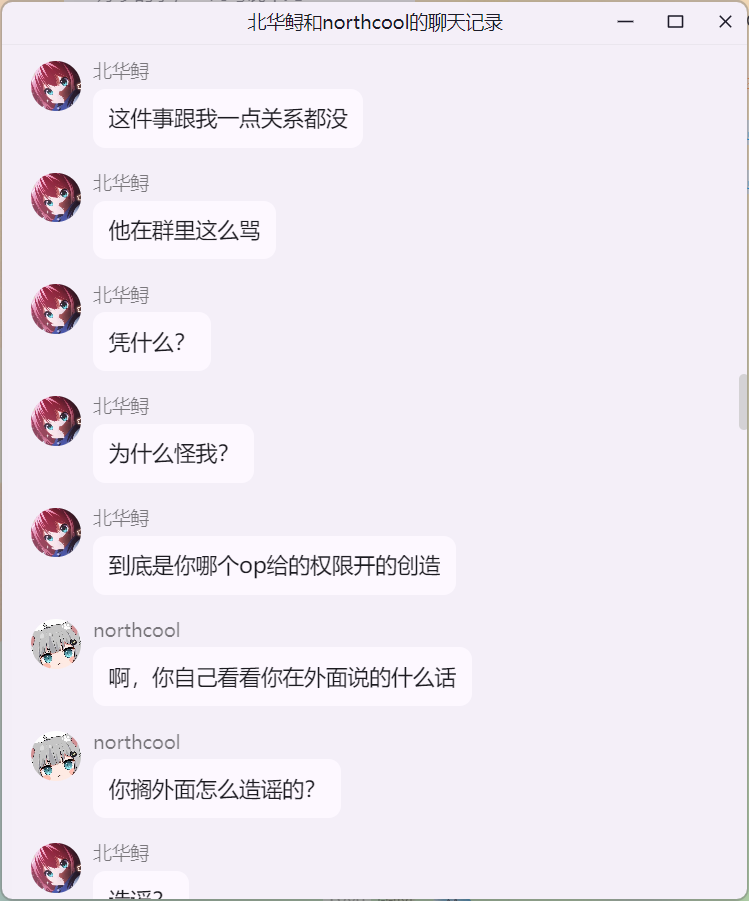Maximize the chat record window
The height and width of the screenshot is (901, 749).
(x=675, y=22)
